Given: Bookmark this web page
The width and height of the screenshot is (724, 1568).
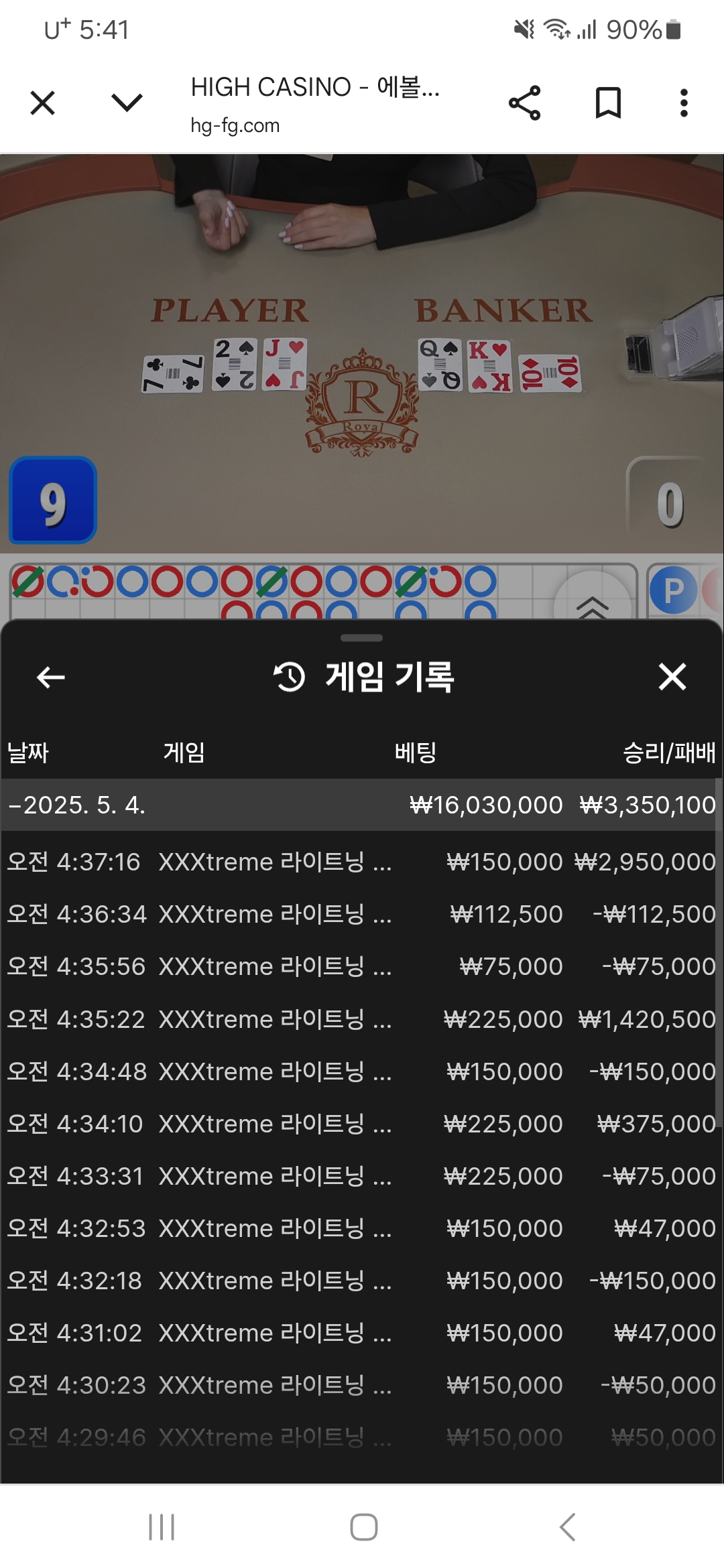Looking at the screenshot, I should coord(608,103).
